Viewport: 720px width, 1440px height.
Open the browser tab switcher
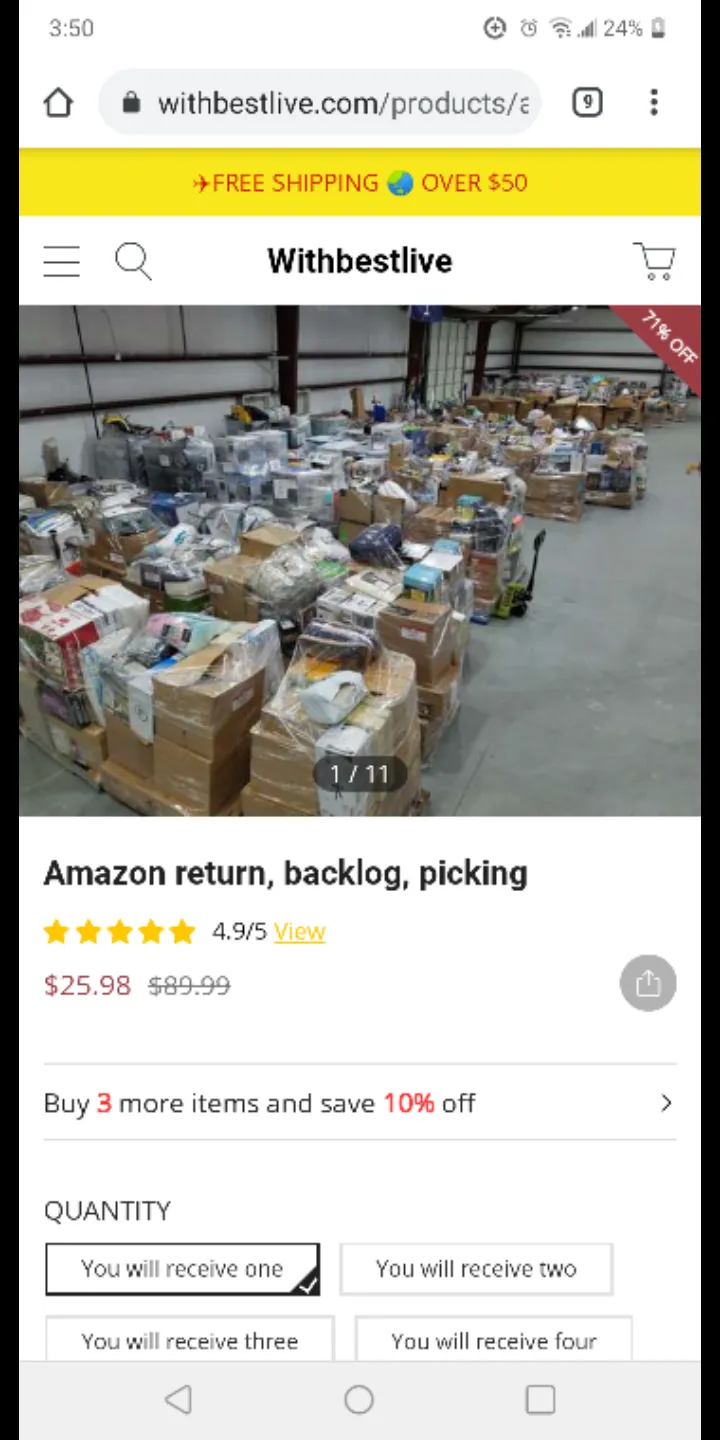click(587, 102)
